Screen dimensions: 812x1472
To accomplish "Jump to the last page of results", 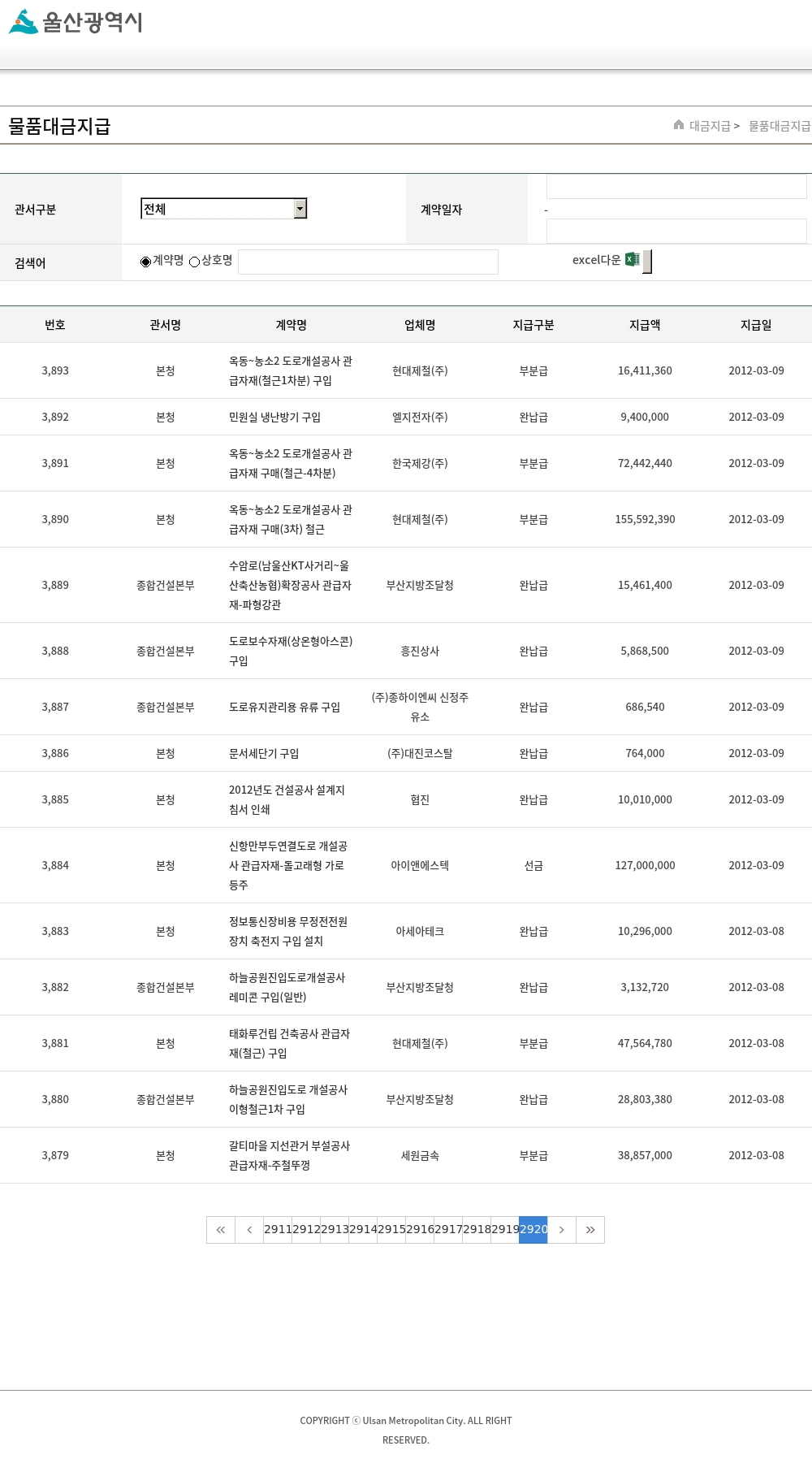I will (590, 1230).
